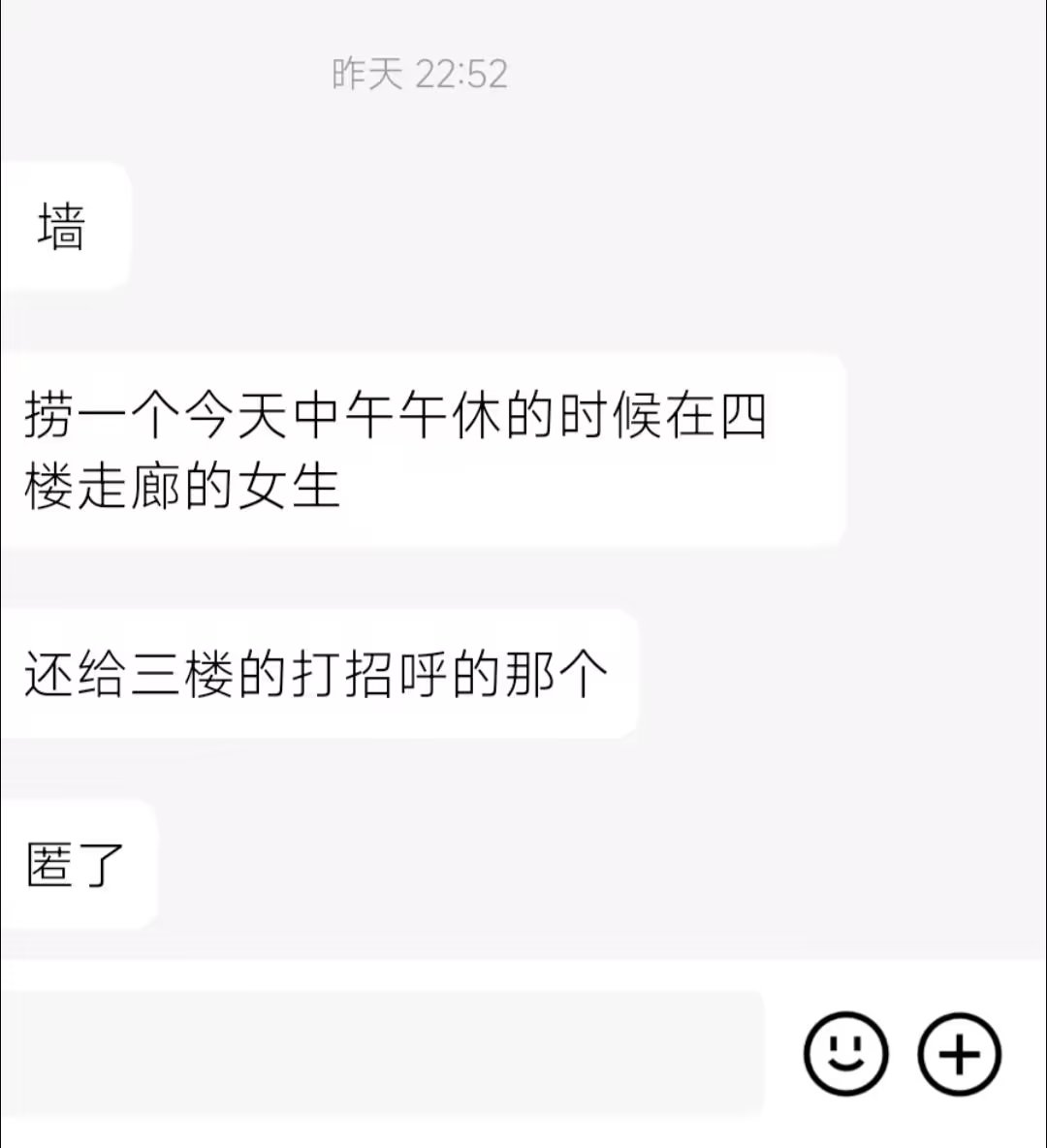Viewport: 1047px width, 1148px height.
Task: Open the plus attachment menu
Action: [959, 1054]
